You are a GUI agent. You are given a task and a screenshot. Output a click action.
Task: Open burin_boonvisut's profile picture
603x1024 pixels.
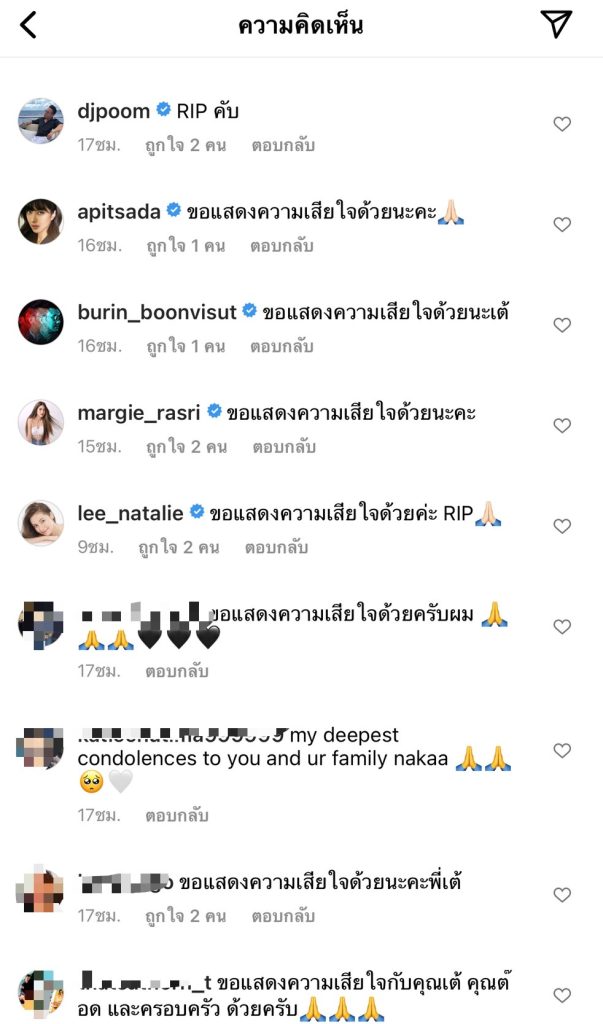[x=41, y=322]
